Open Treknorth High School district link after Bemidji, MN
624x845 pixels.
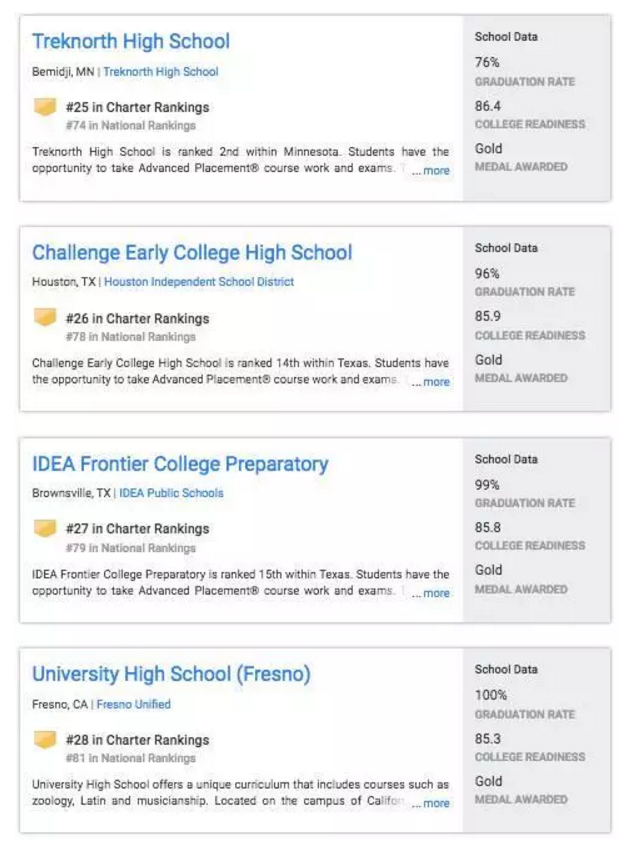161,72
